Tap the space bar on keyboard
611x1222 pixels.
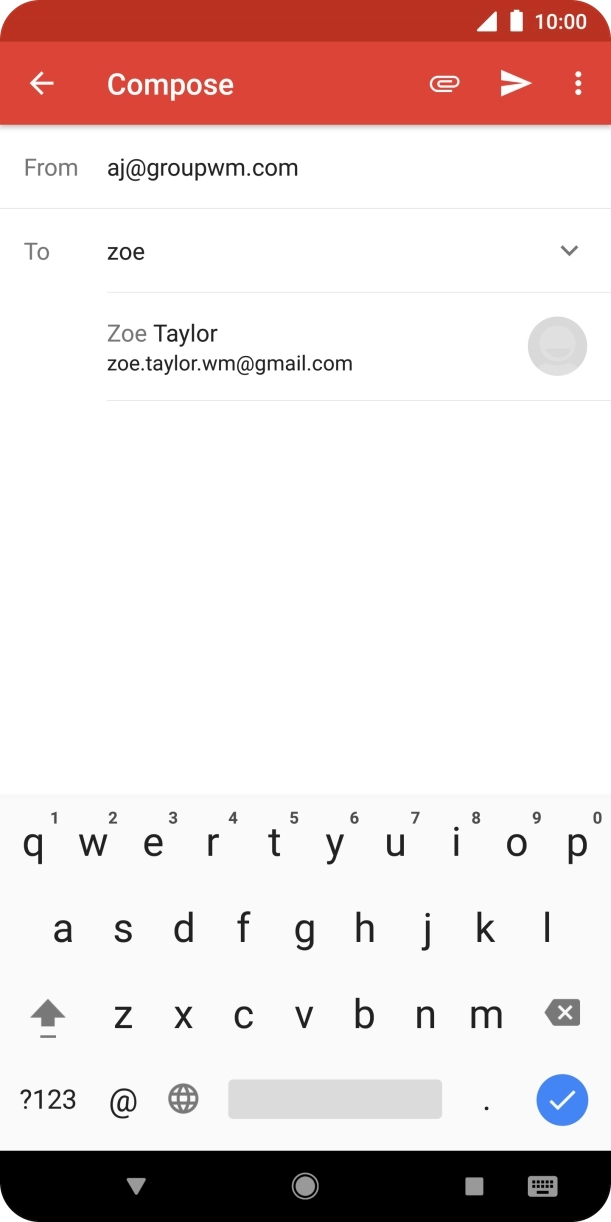pos(335,1099)
